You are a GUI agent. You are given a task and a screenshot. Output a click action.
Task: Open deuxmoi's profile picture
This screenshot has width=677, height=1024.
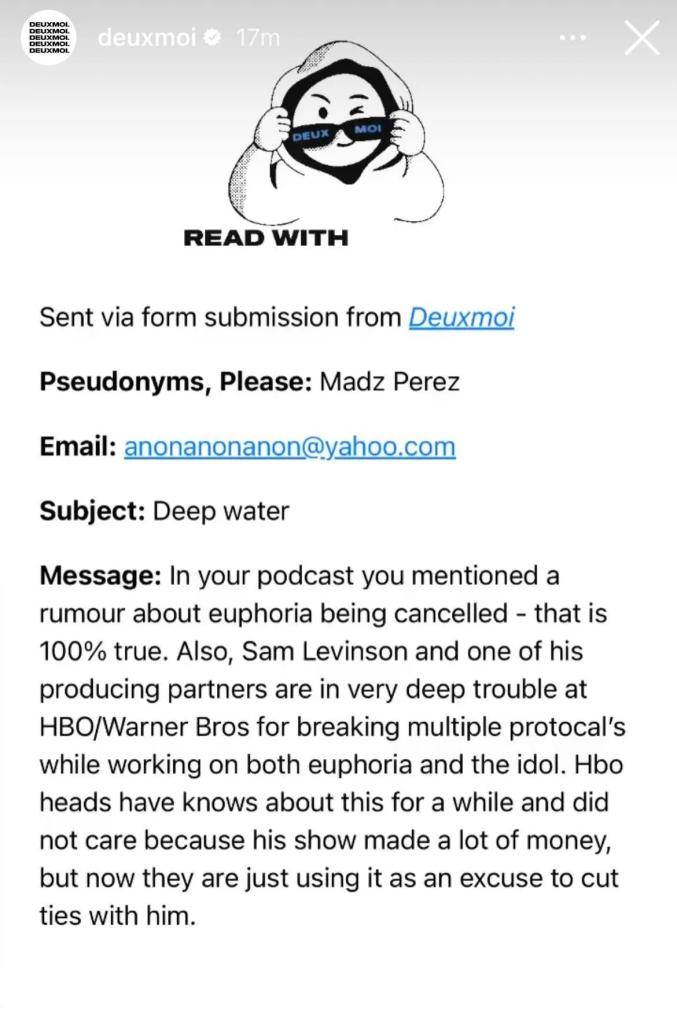click(x=50, y=39)
